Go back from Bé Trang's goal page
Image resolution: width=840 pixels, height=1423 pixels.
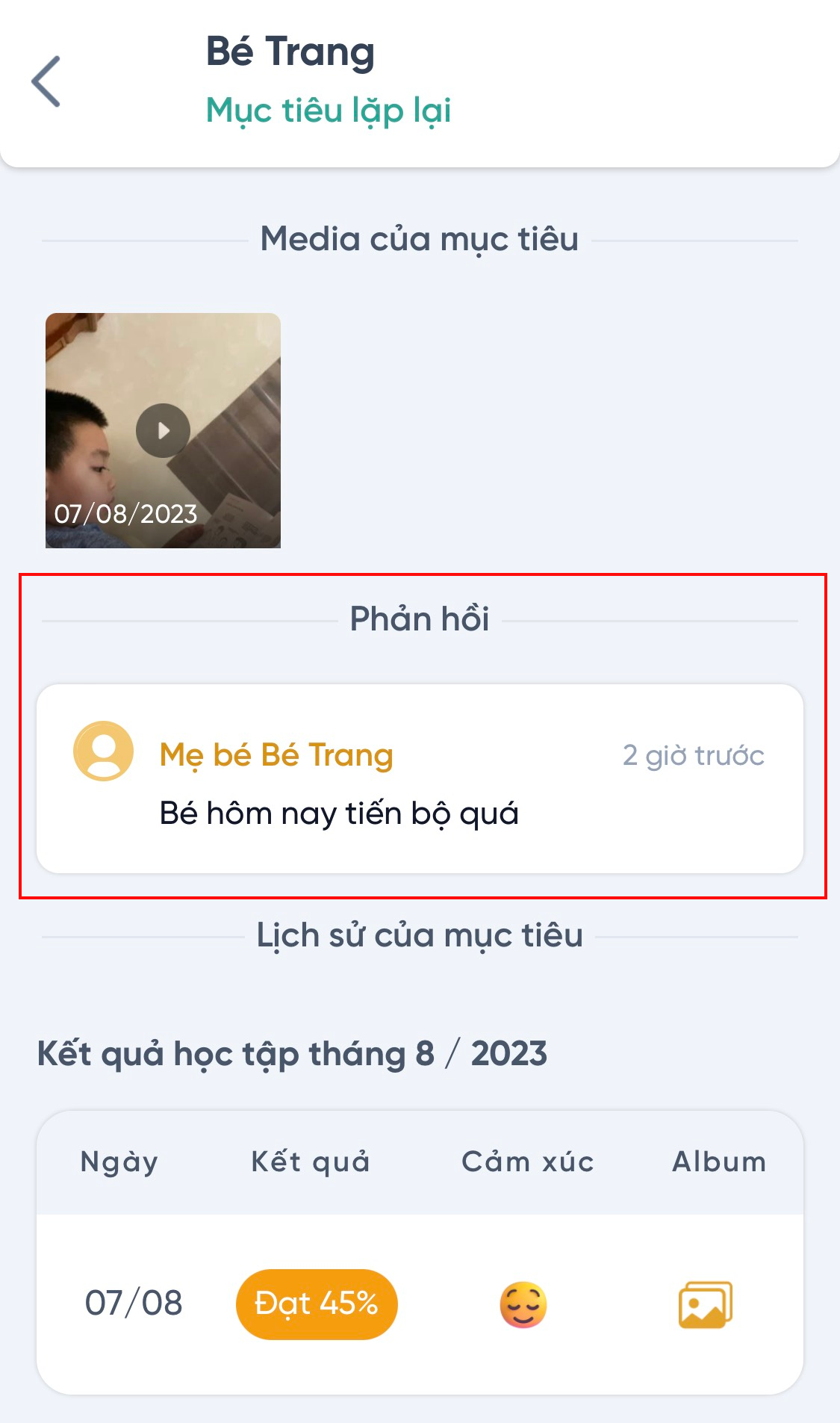pos(46,81)
